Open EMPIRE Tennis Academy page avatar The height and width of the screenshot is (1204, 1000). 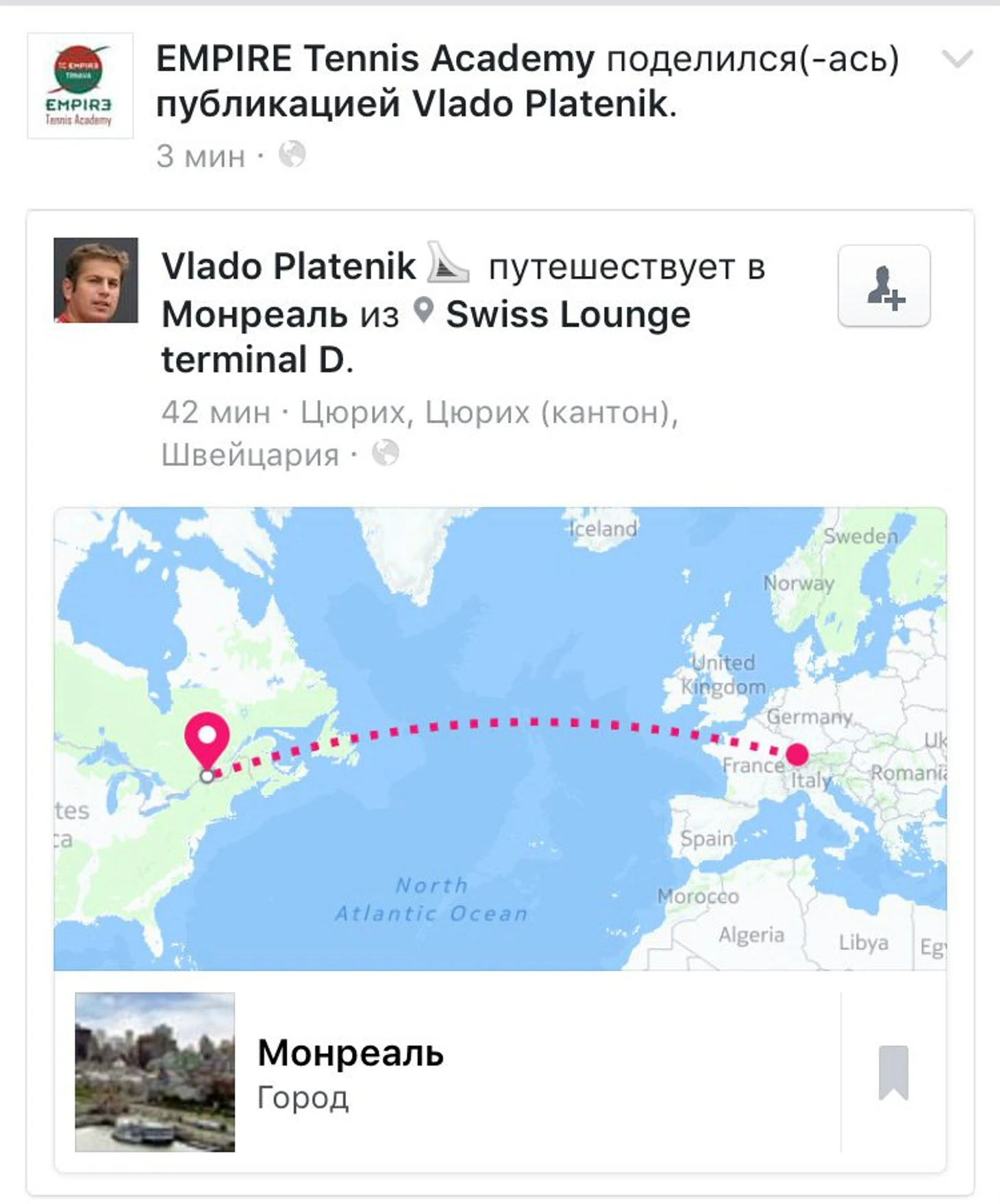point(80,86)
